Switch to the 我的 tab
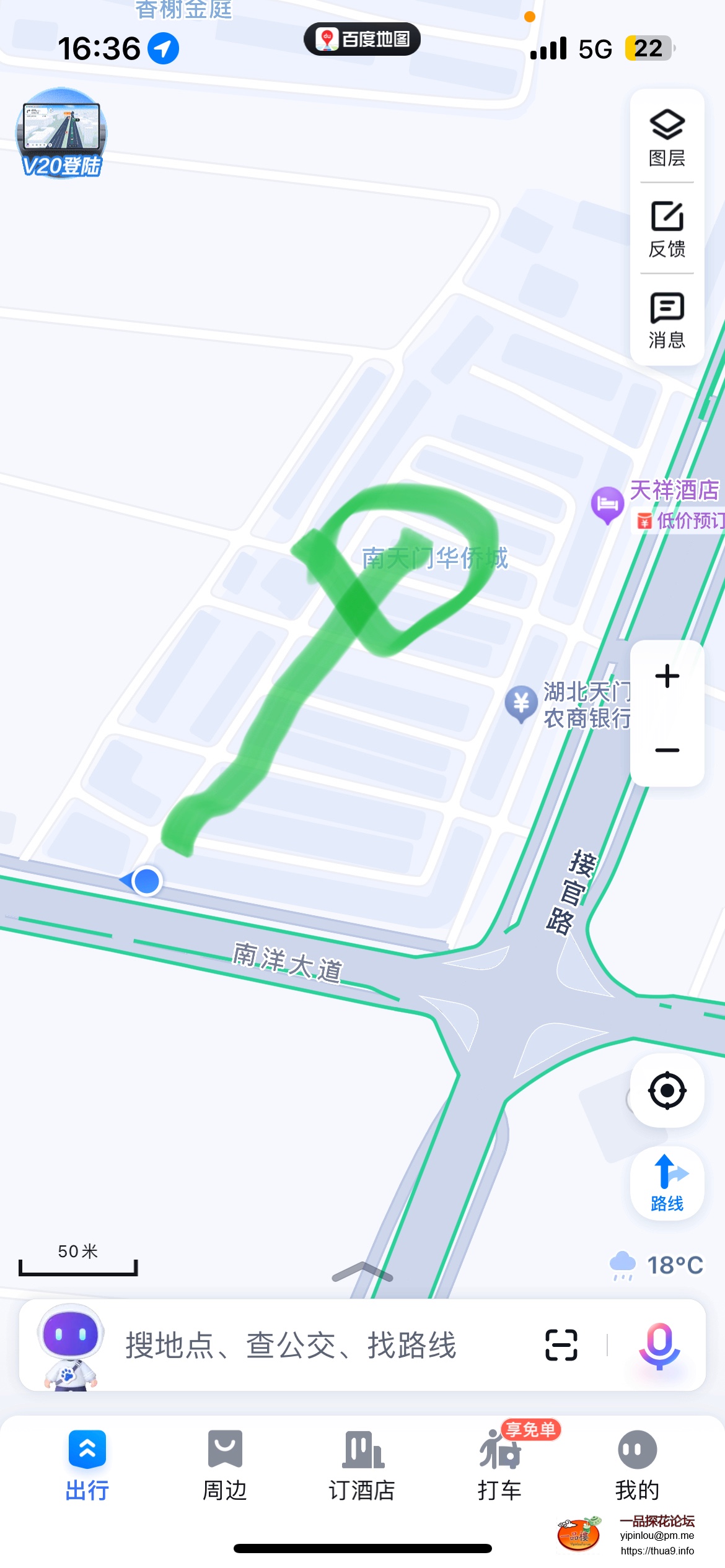The width and height of the screenshot is (725, 1568). [x=636, y=1465]
